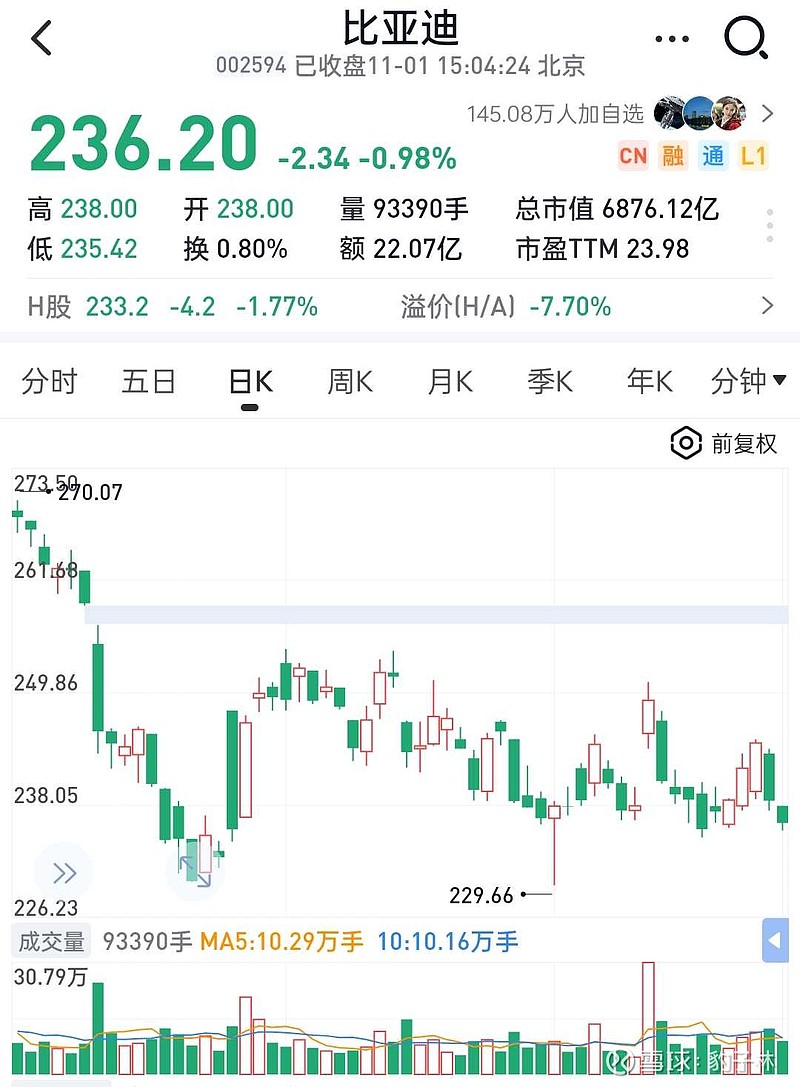Image resolution: width=800 pixels, height=1087 pixels.
Task: Open quote details via the icon beside 总市值
Action: (x=770, y=228)
